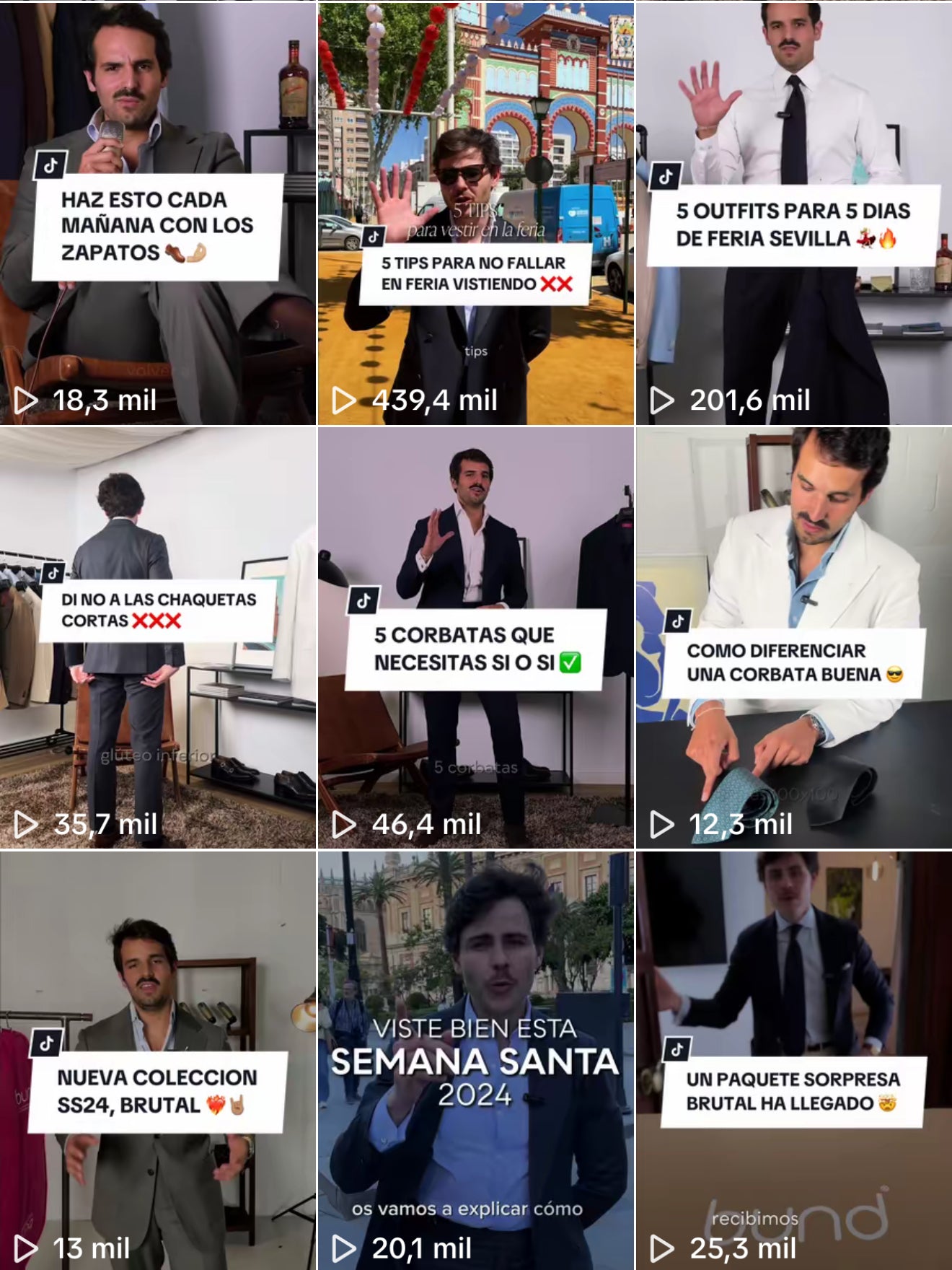Watch the 'Viste bien esta Semana Santa 2024' video
This screenshot has width=952, height=1270.
click(x=476, y=1061)
